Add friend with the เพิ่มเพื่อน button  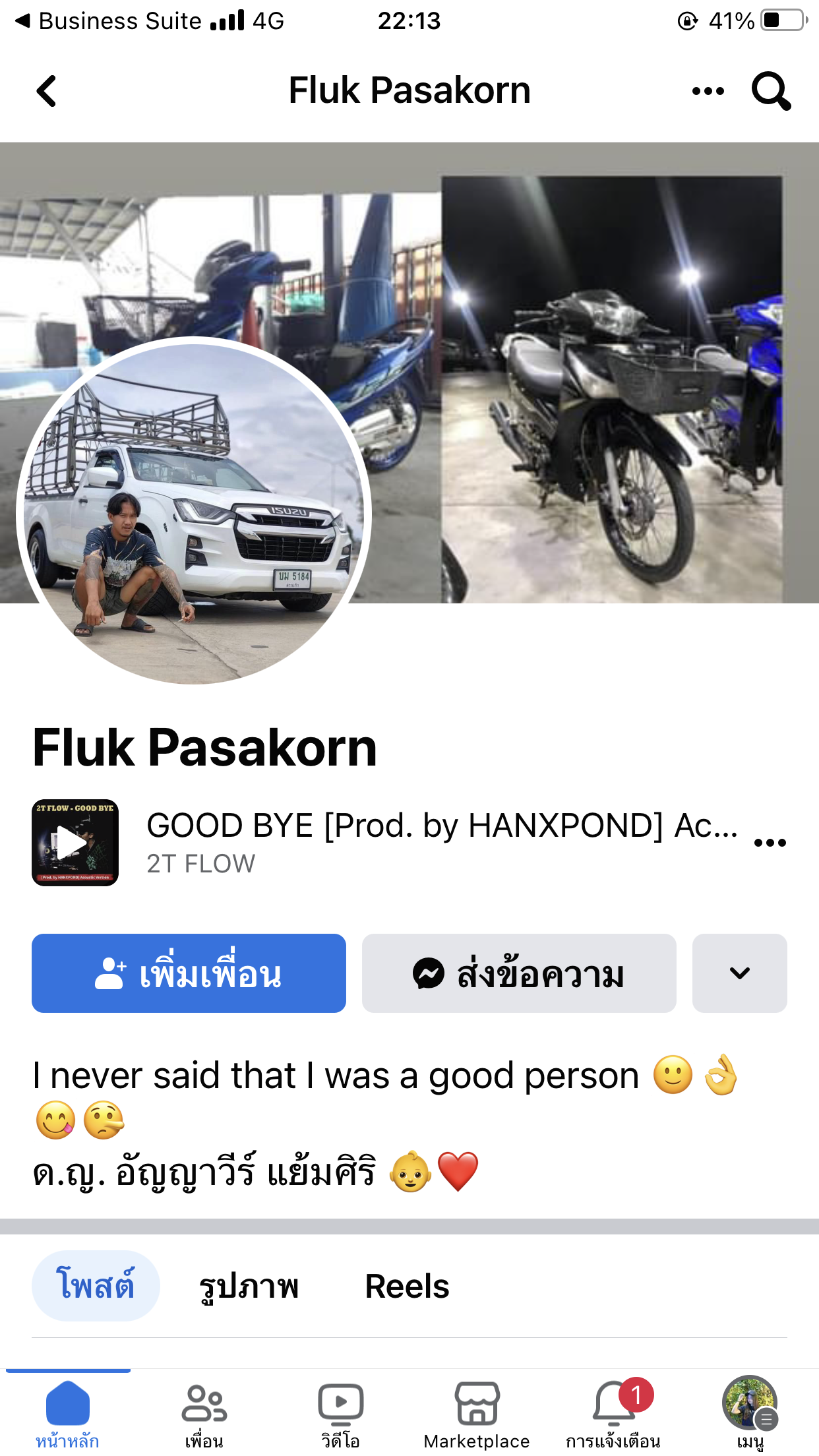pyautogui.click(x=189, y=973)
